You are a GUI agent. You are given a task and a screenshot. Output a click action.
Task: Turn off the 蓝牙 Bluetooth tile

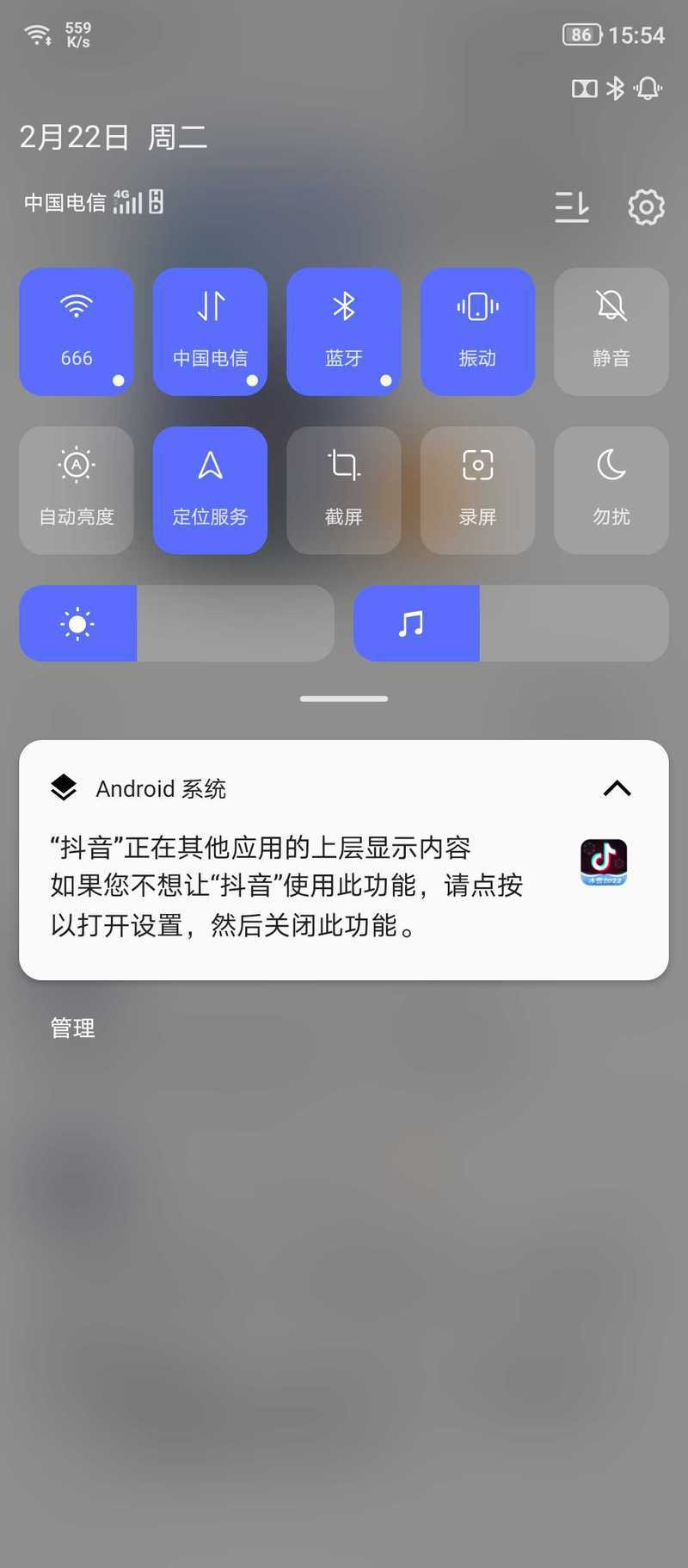(344, 331)
